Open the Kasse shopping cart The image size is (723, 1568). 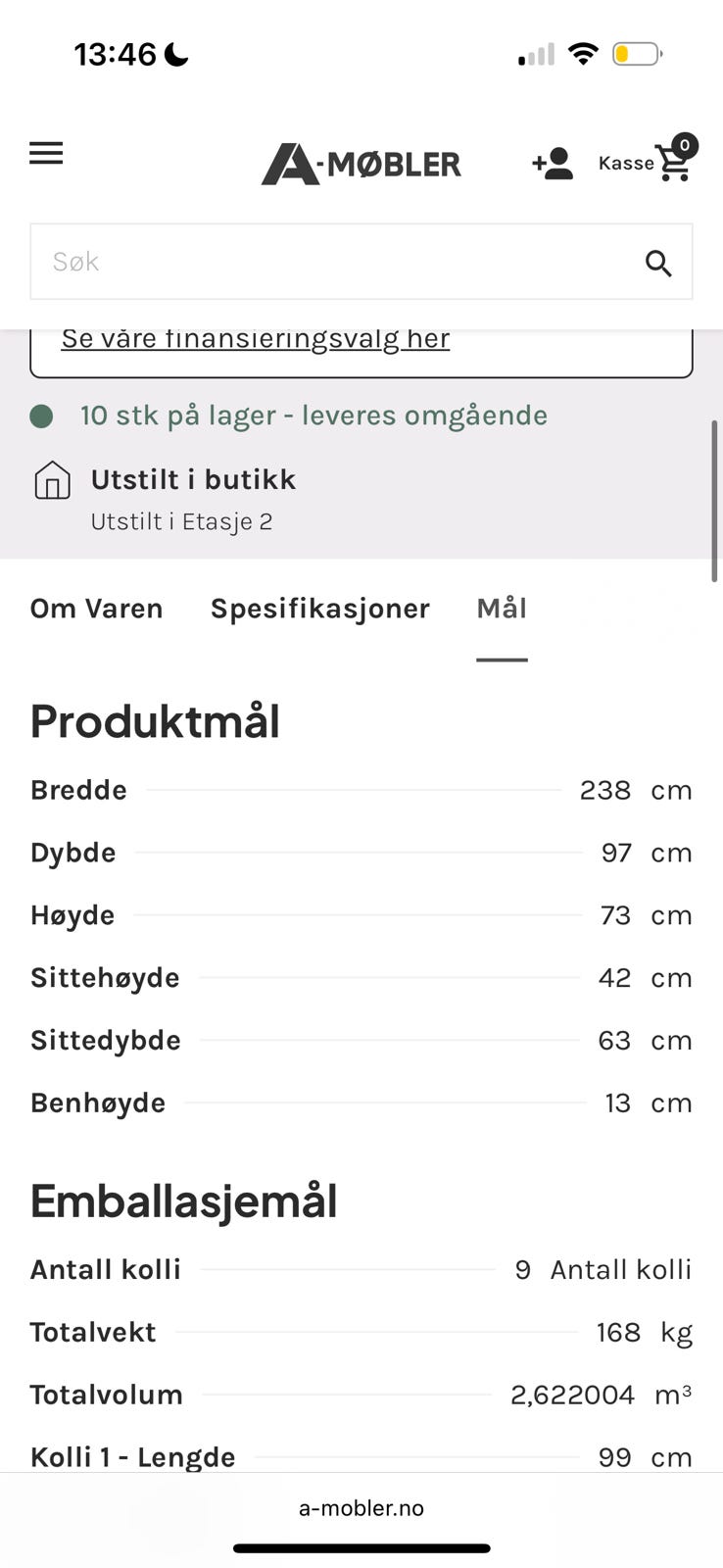pyautogui.click(x=648, y=163)
